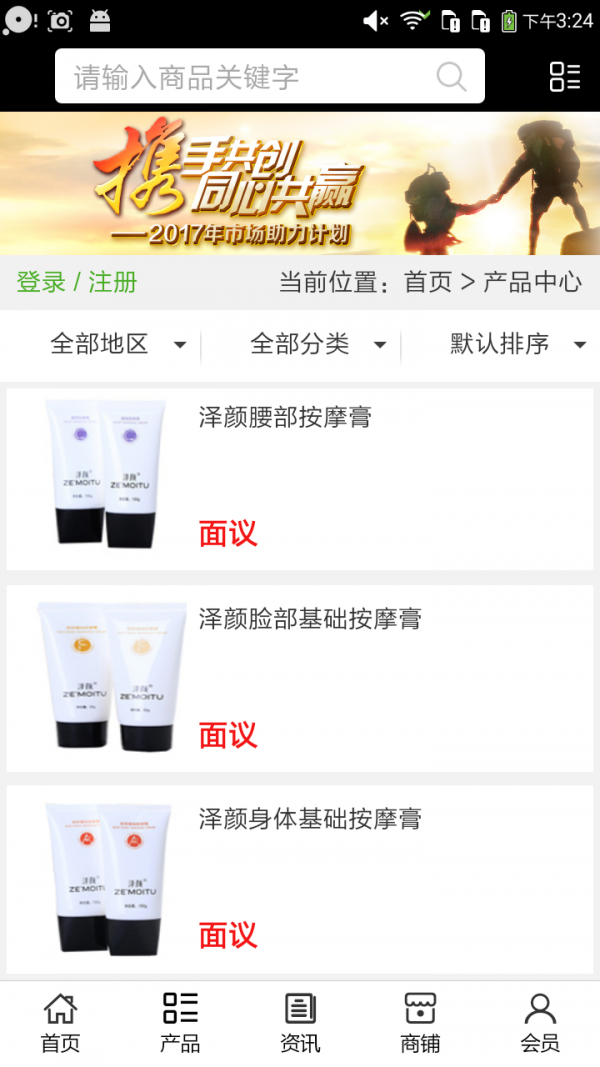The height and width of the screenshot is (1067, 600).
Task: Expand the 全部分类 category dropdown
Action: [x=318, y=345]
